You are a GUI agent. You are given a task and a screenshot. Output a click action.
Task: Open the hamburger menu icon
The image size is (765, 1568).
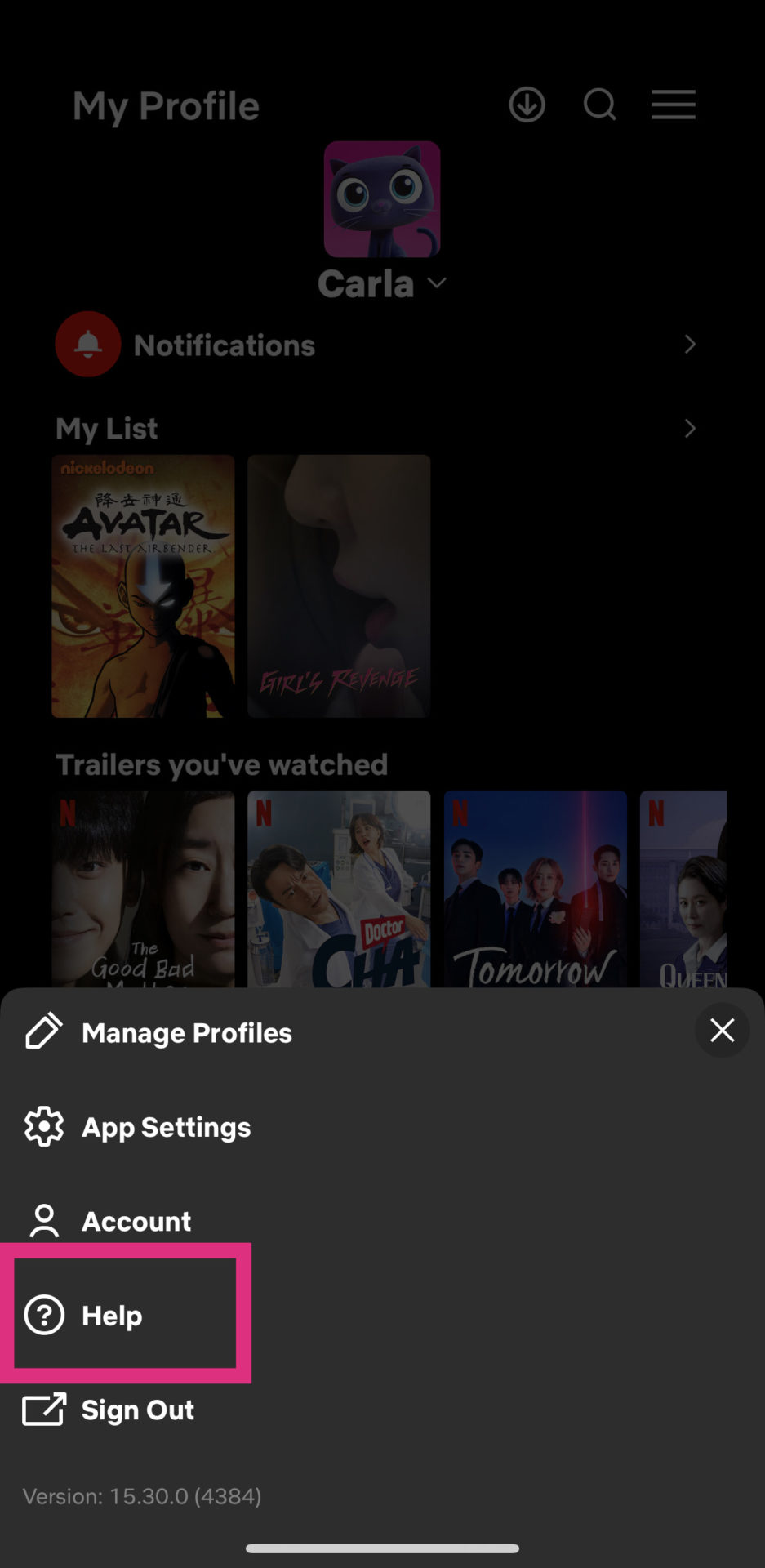tap(673, 104)
